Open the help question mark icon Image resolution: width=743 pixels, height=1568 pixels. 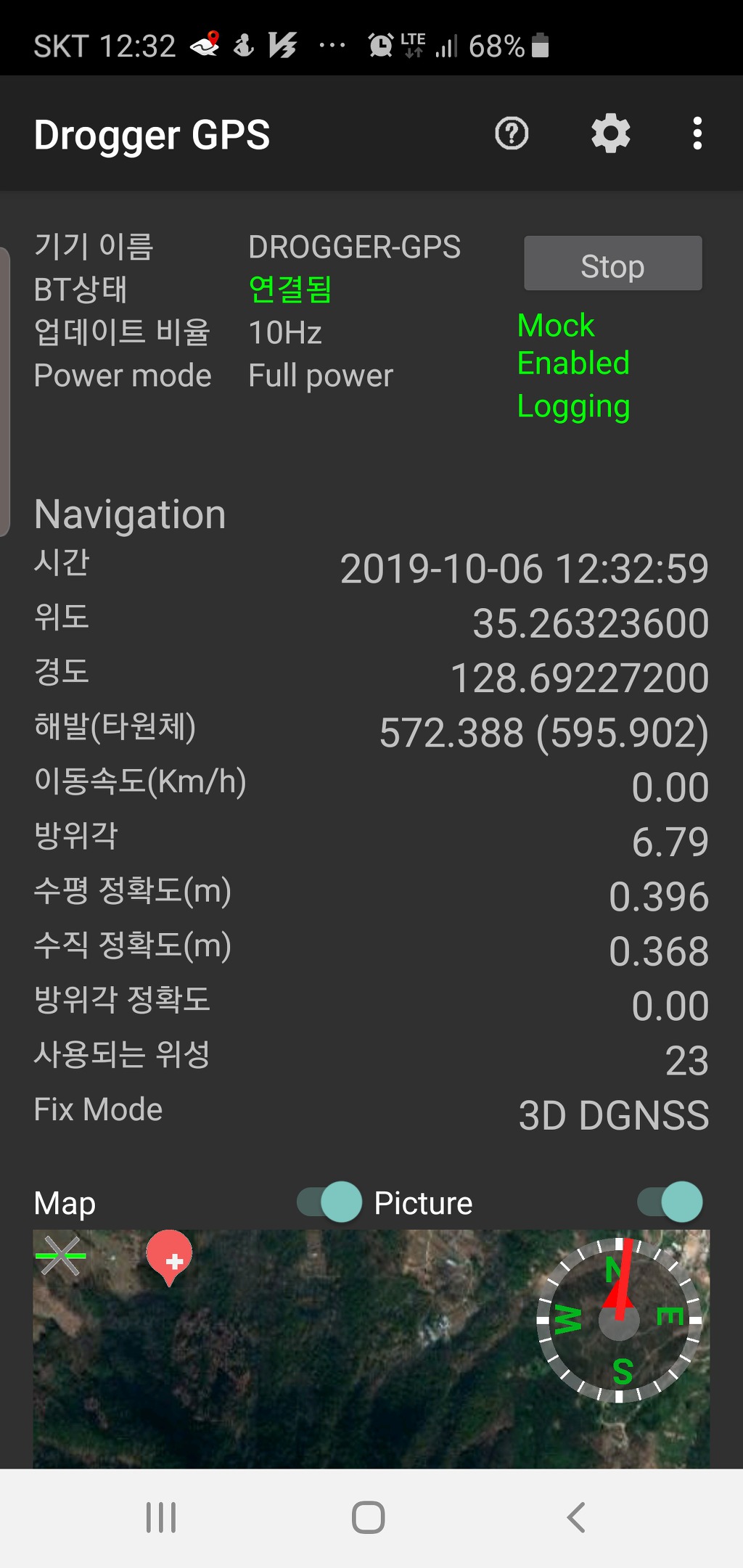point(512,134)
